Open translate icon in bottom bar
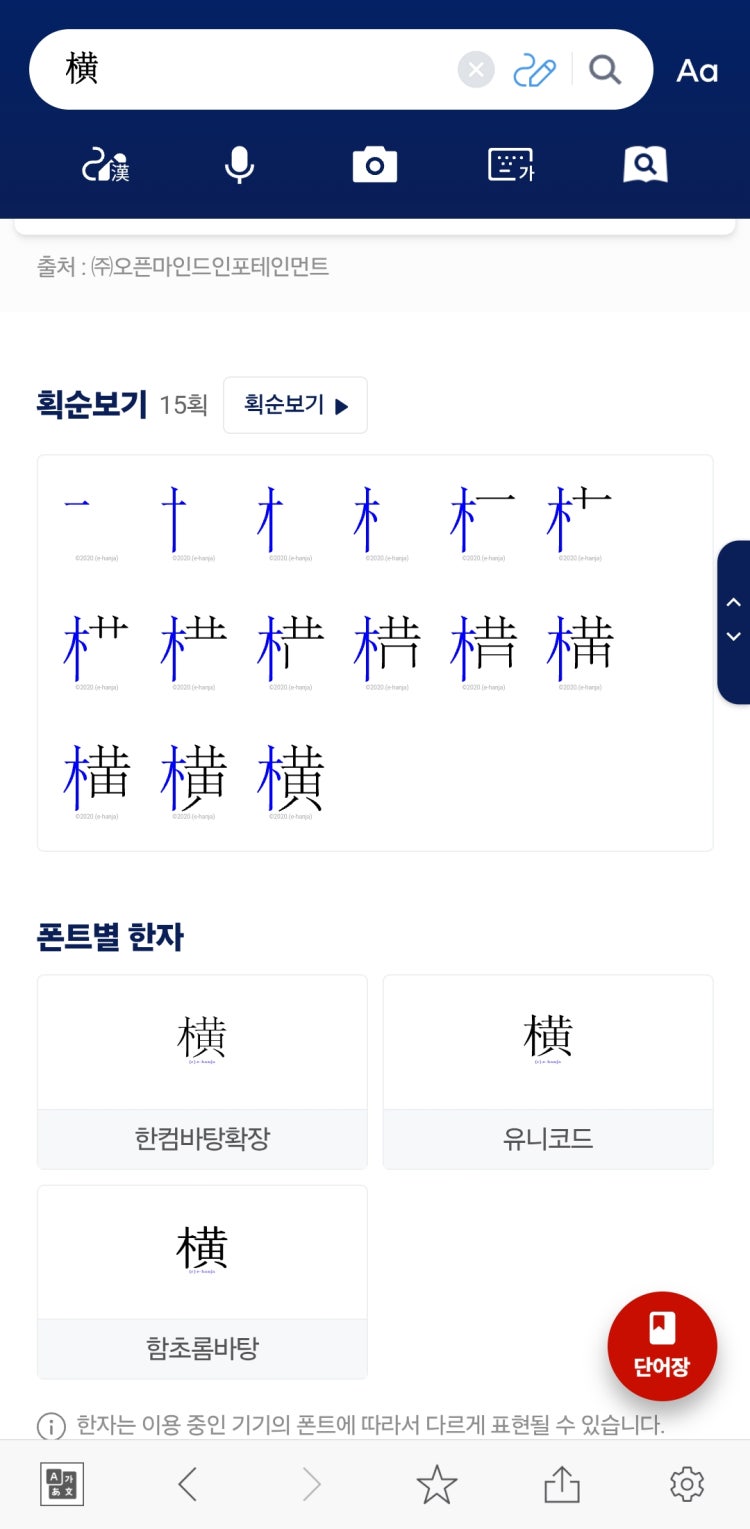 pyautogui.click(x=62, y=1484)
